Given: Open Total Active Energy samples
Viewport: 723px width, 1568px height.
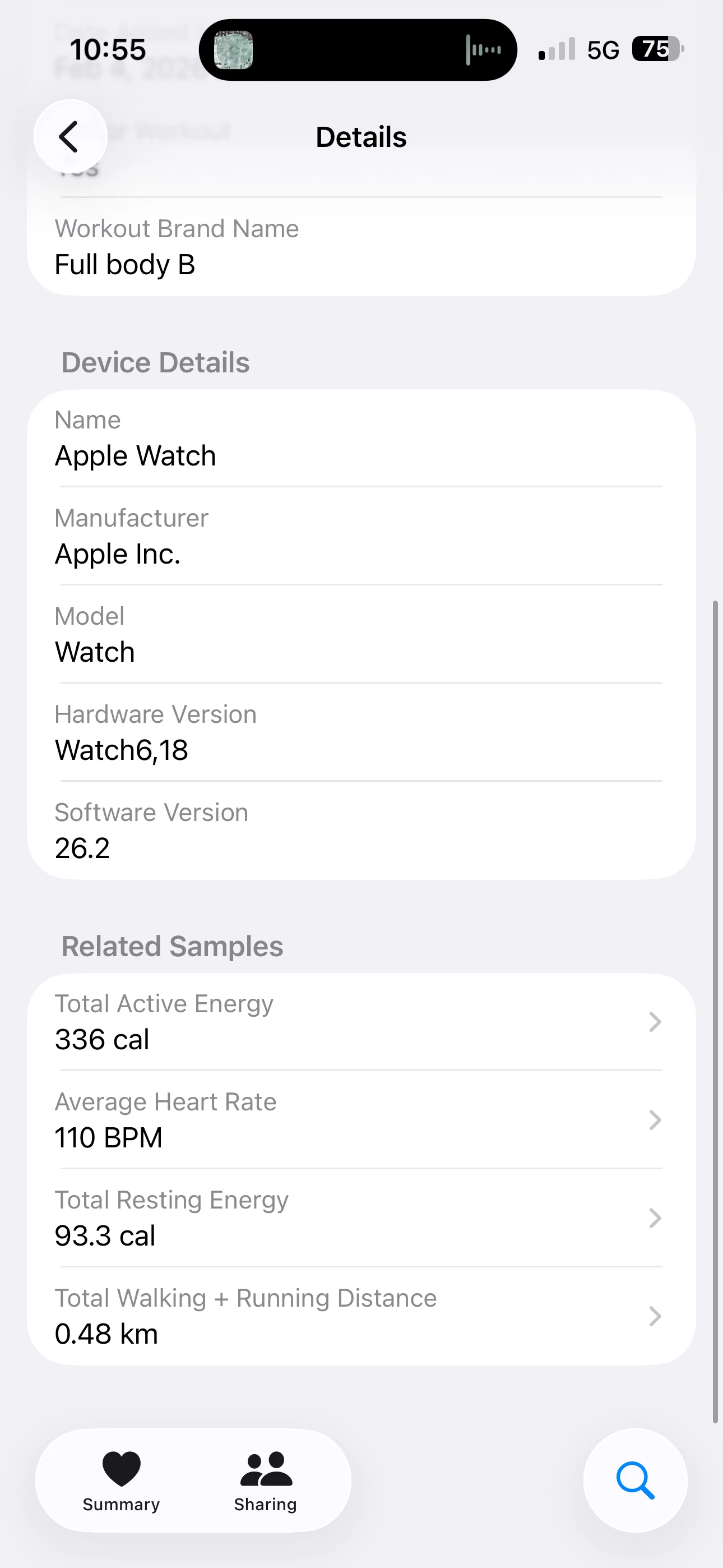Looking at the screenshot, I should tap(360, 1022).
